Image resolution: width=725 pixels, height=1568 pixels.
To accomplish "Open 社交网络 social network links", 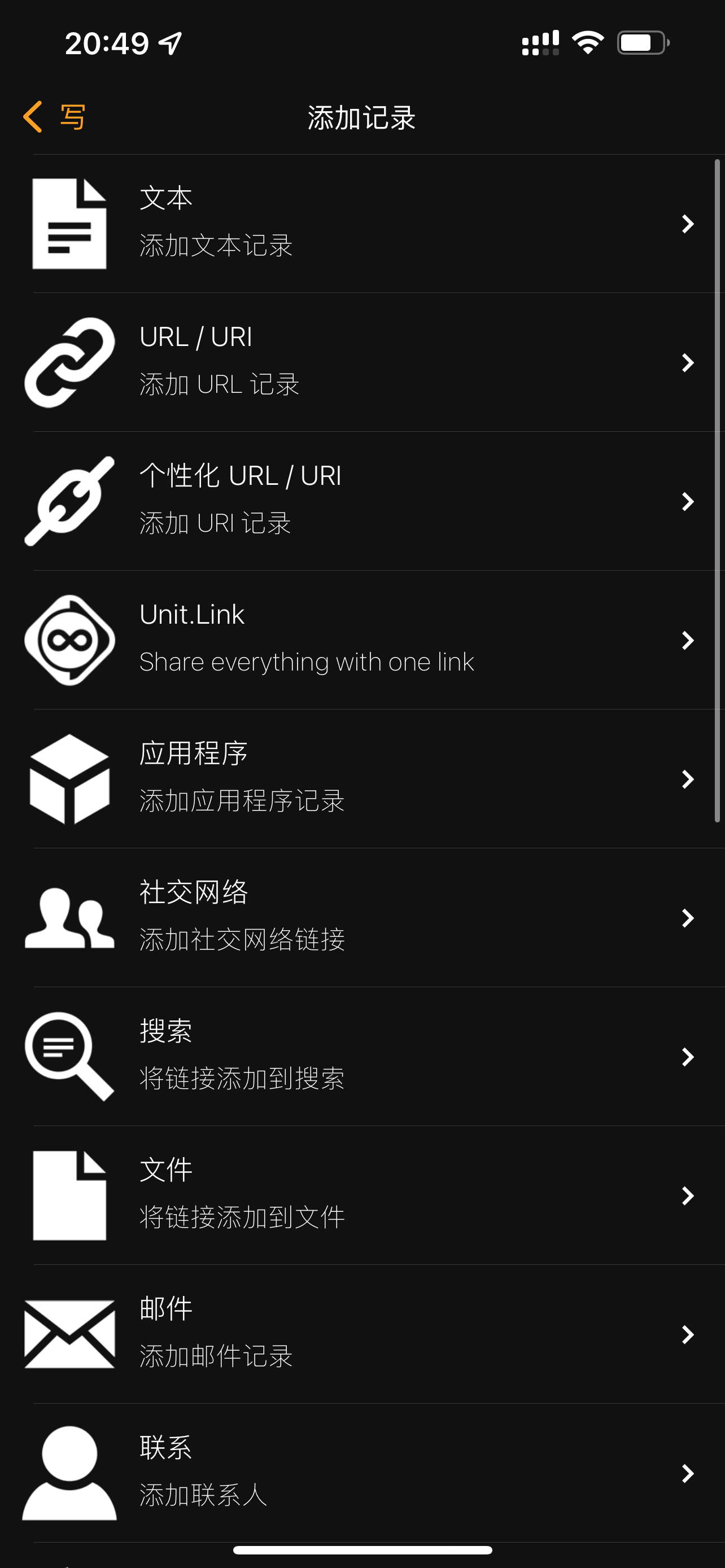I will pyautogui.click(x=362, y=917).
